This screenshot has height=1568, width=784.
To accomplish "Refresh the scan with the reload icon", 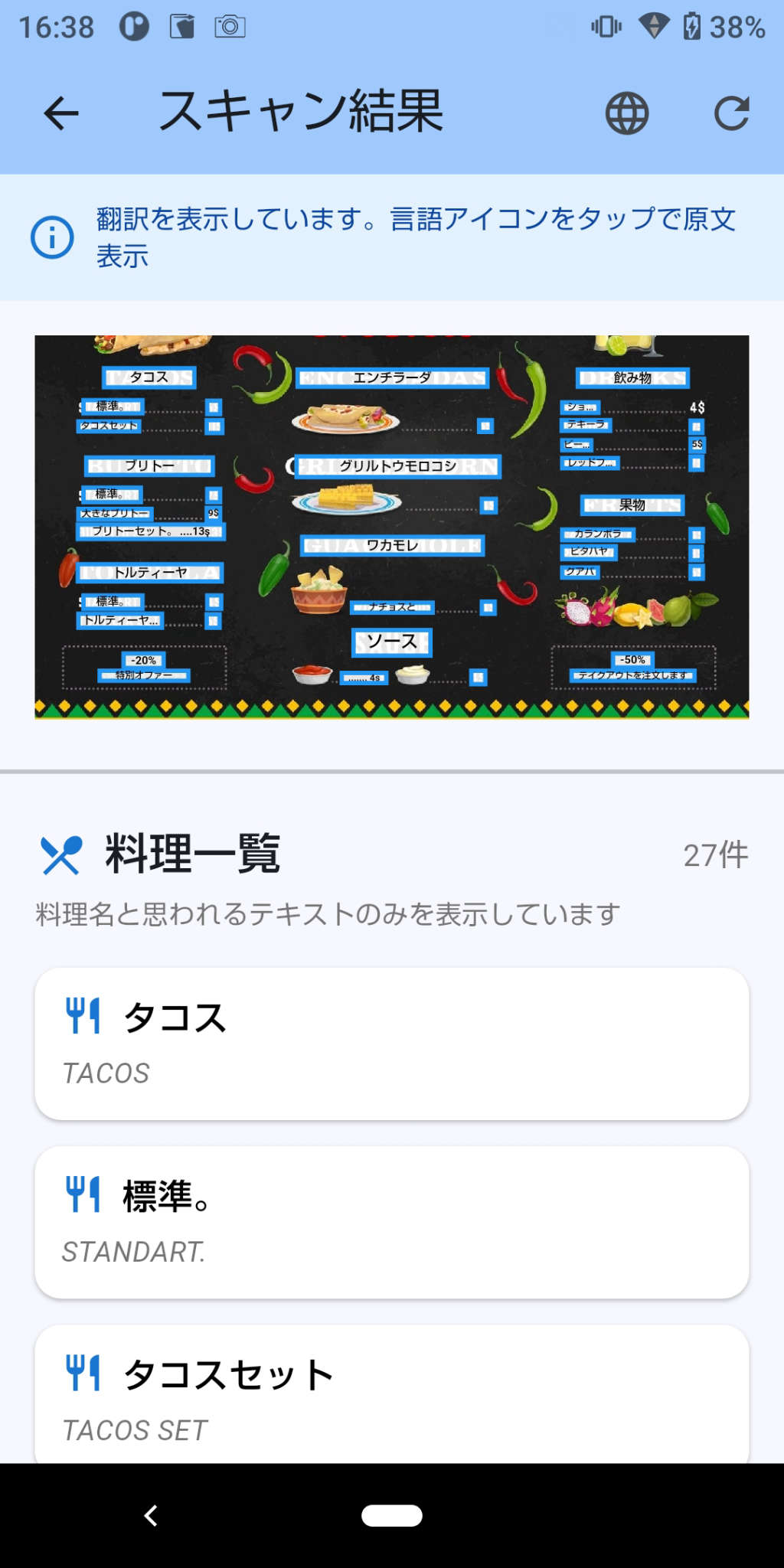I will pos(731,114).
